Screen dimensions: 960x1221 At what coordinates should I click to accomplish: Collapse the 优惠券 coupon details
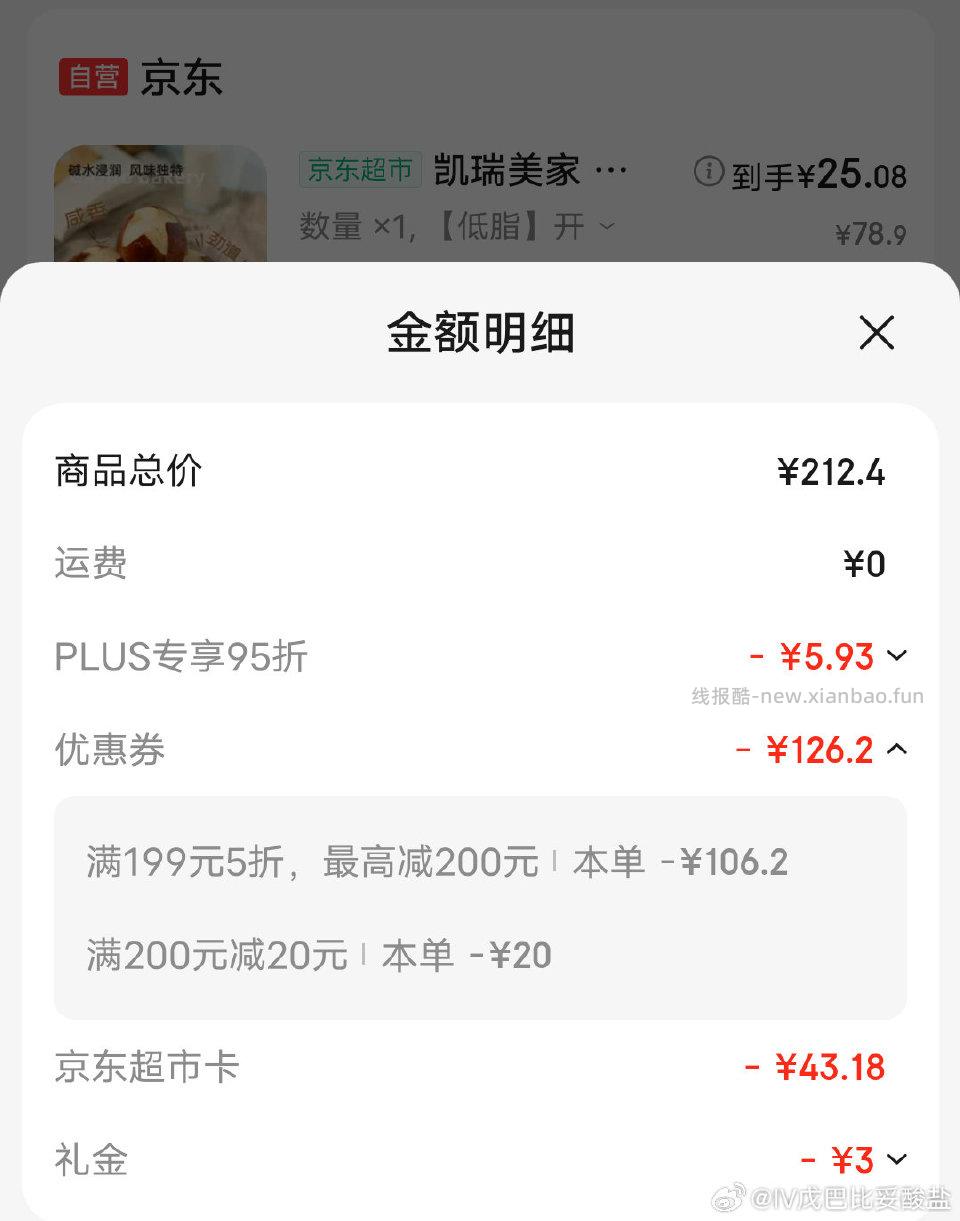pos(898,748)
